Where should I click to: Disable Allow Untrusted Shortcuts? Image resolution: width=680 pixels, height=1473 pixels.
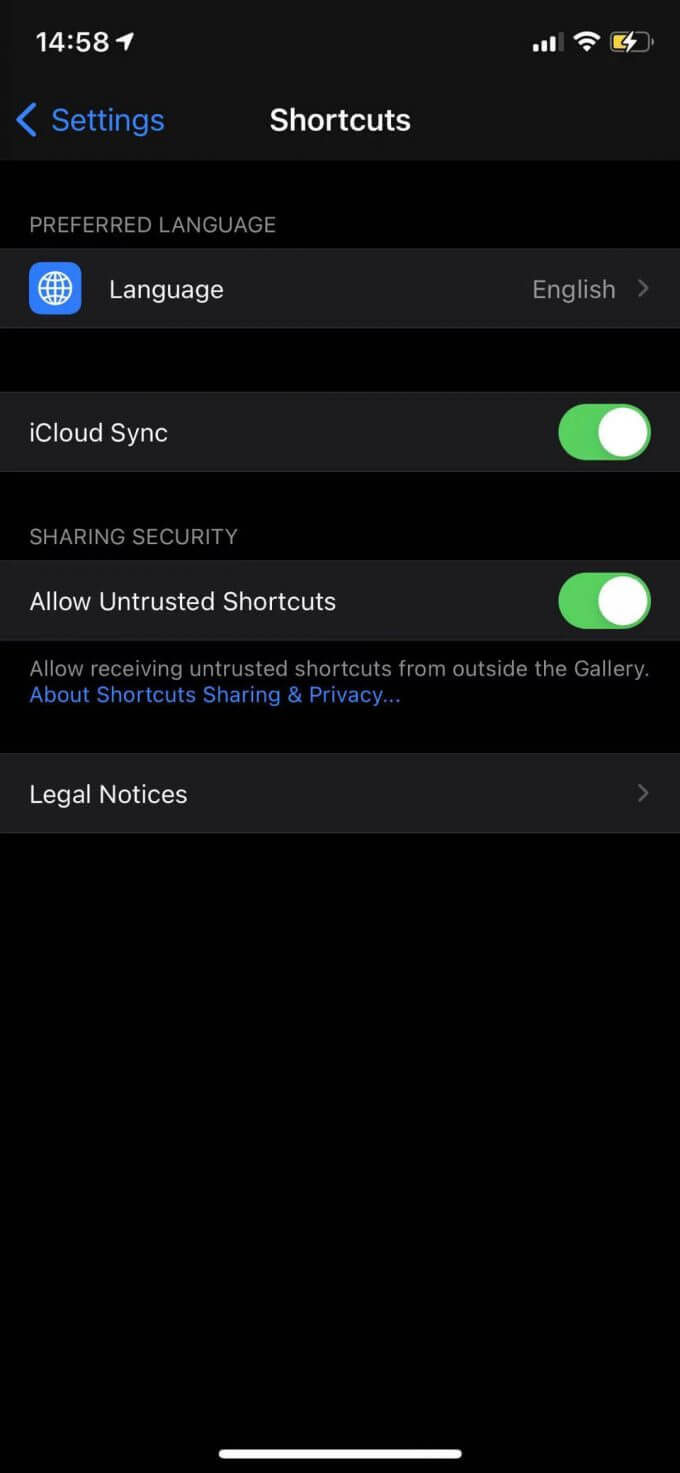click(x=603, y=601)
